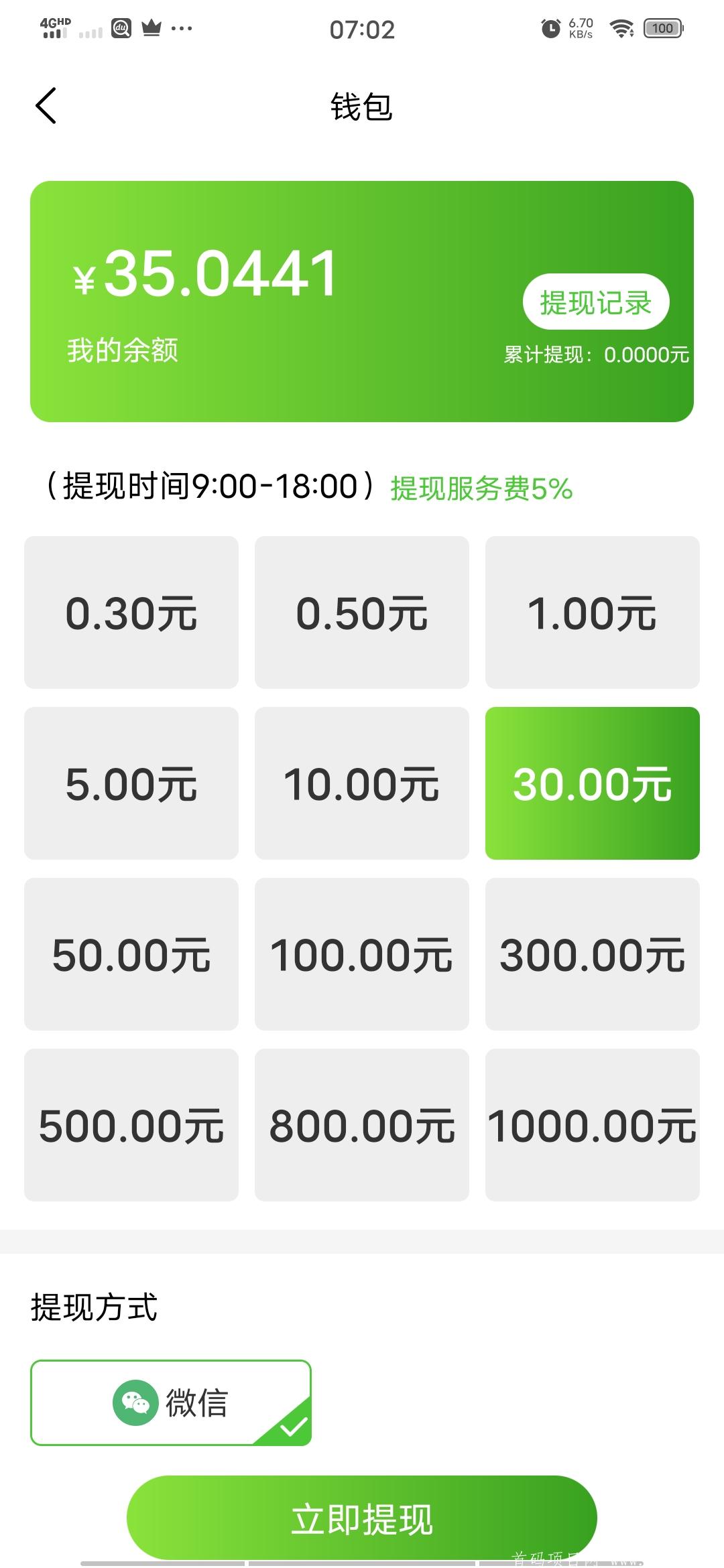Deselect the highlighted 30.00元 amount
724x1568 pixels.
coord(592,784)
